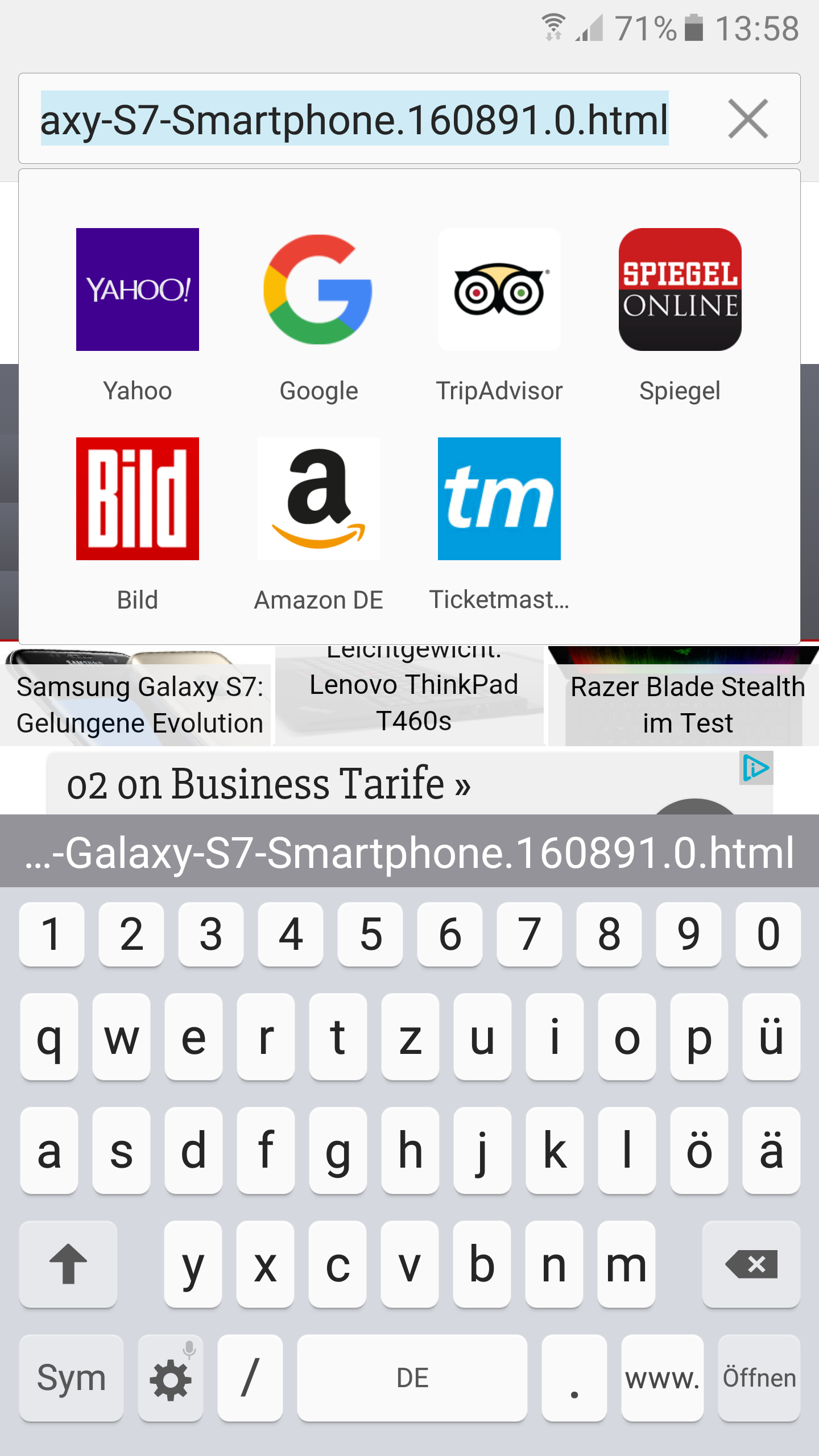The height and width of the screenshot is (1456, 819).
Task: Open the Google shortcut
Action: tap(318, 289)
